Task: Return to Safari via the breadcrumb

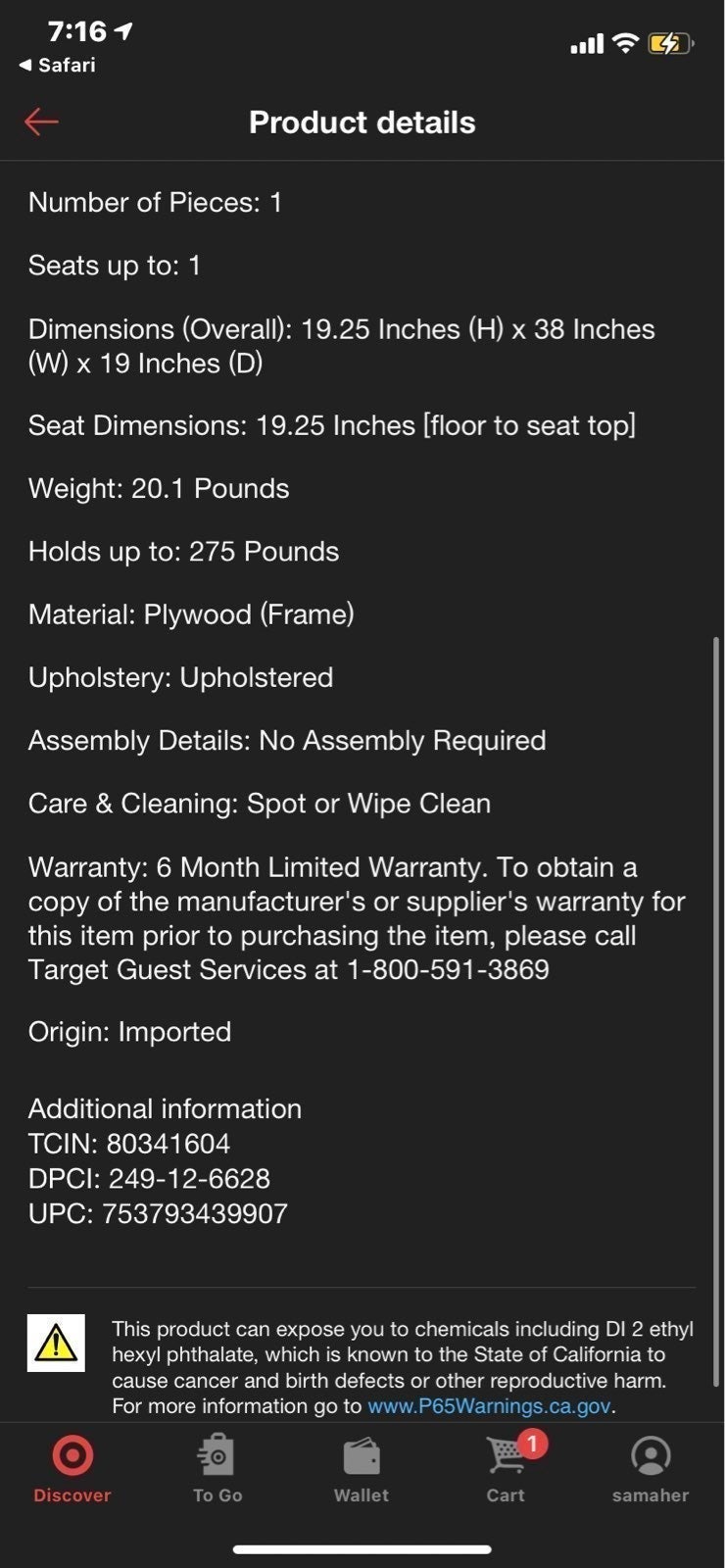Action: [x=57, y=65]
